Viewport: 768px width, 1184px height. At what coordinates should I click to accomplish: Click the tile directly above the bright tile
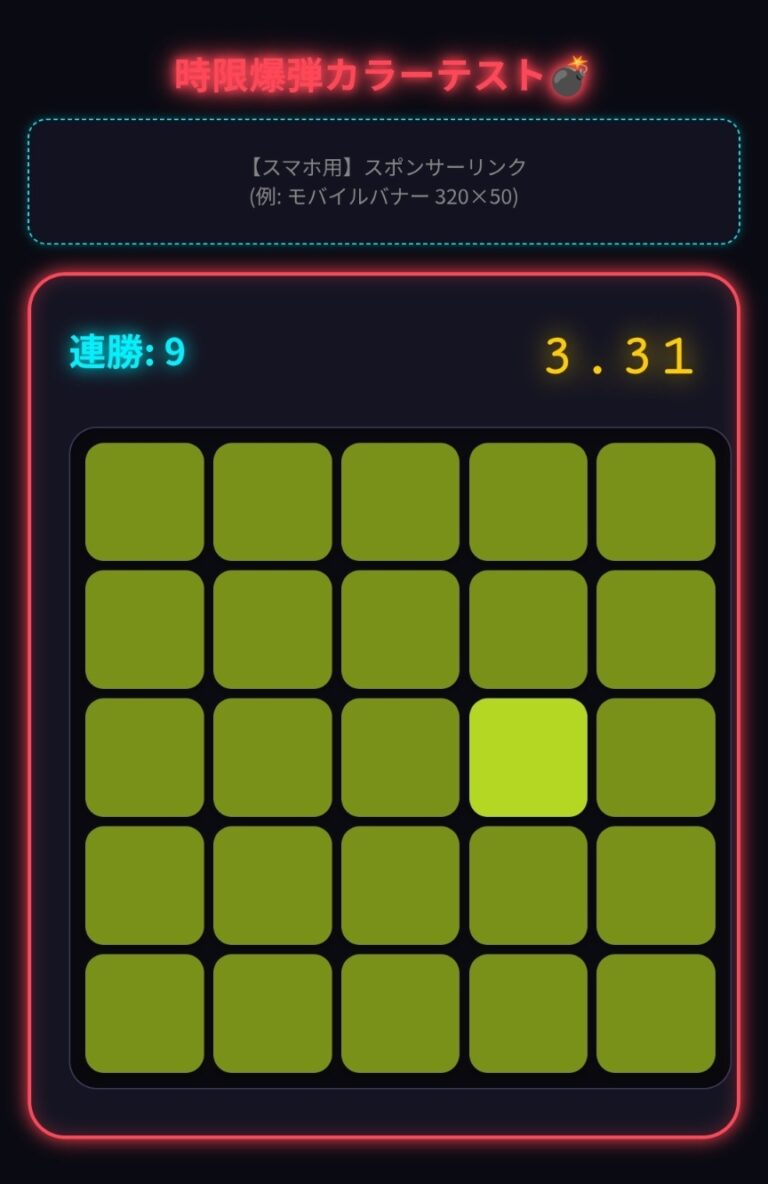(x=526, y=625)
